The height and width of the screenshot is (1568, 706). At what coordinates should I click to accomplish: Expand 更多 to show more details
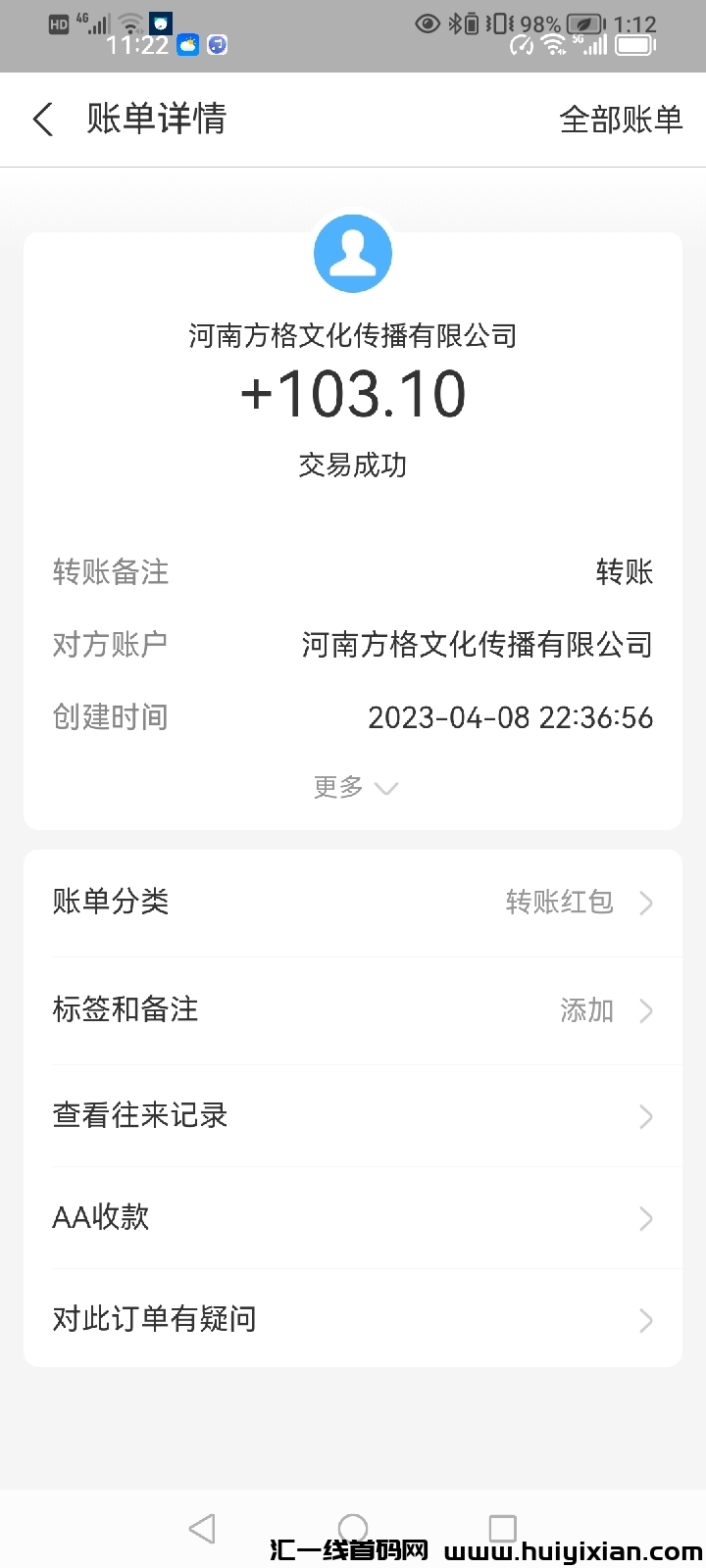click(x=354, y=787)
